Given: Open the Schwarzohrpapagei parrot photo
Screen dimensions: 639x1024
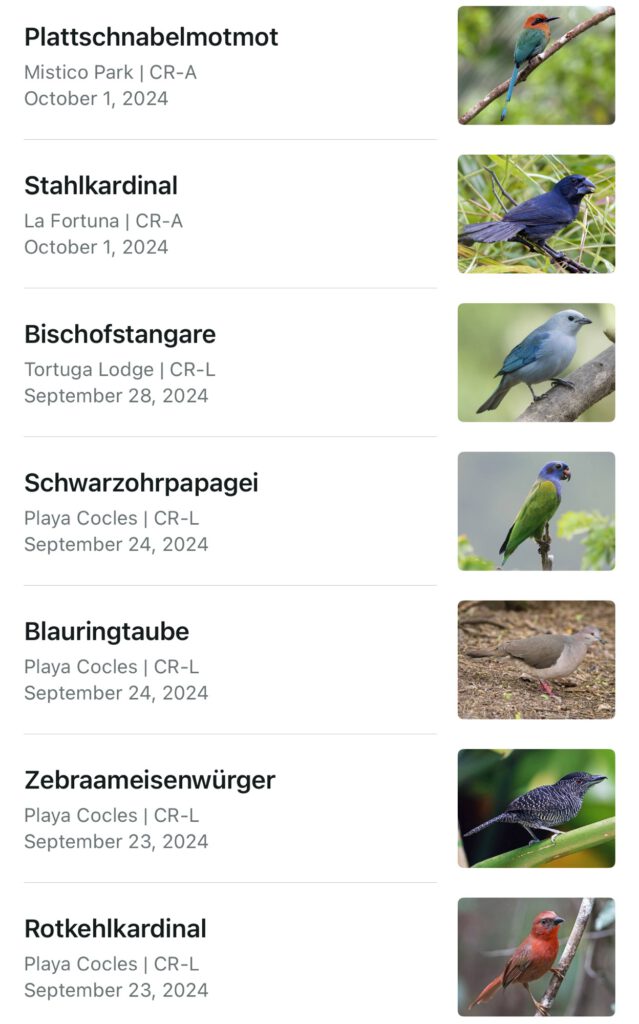Looking at the screenshot, I should tap(536, 511).
